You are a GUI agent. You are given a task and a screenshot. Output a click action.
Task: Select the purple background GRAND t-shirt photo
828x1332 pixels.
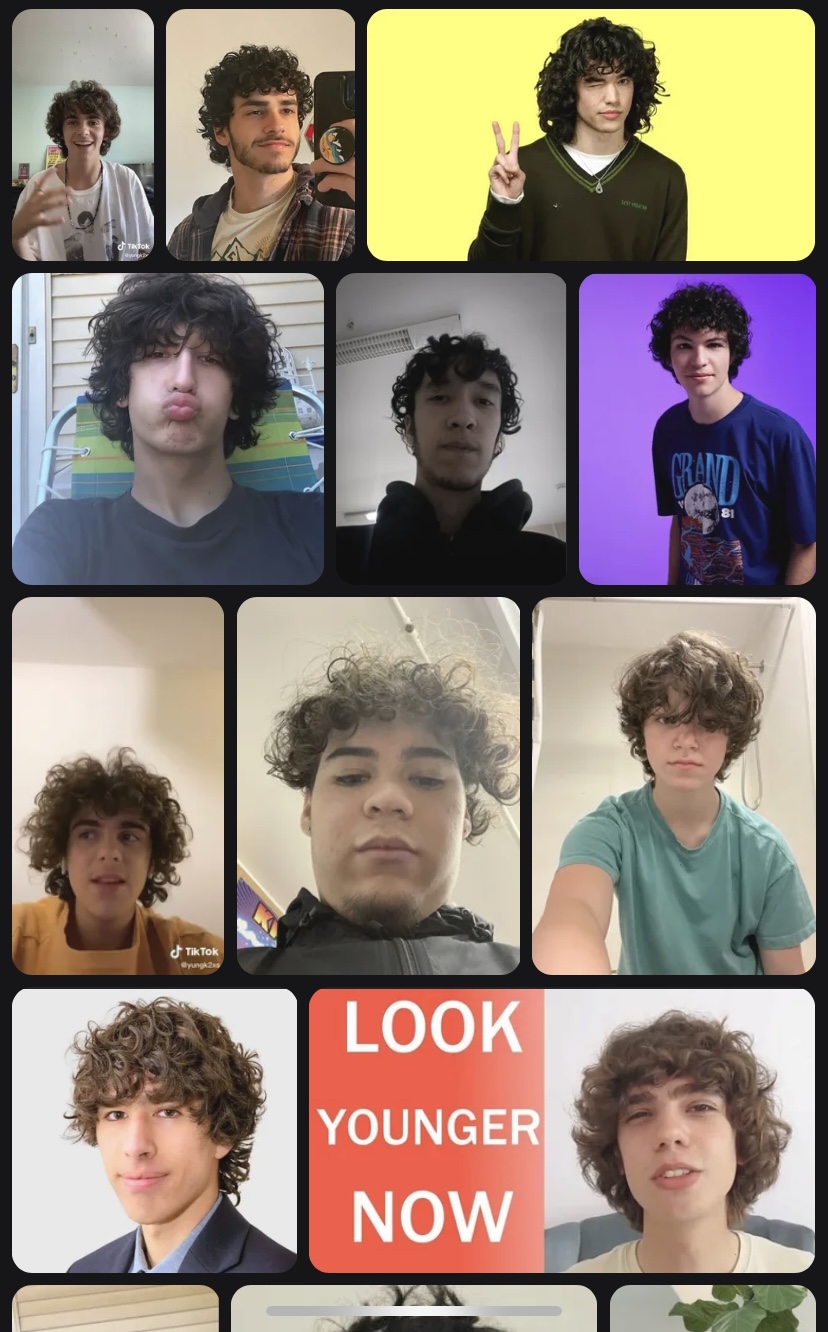click(x=697, y=428)
